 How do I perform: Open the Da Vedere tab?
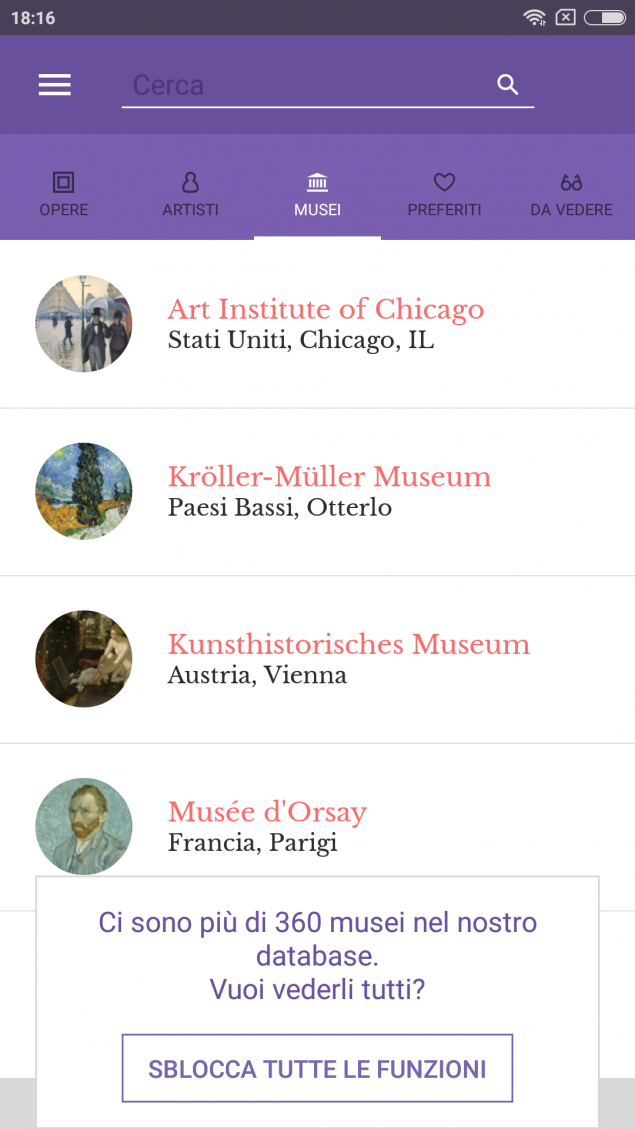(572, 194)
